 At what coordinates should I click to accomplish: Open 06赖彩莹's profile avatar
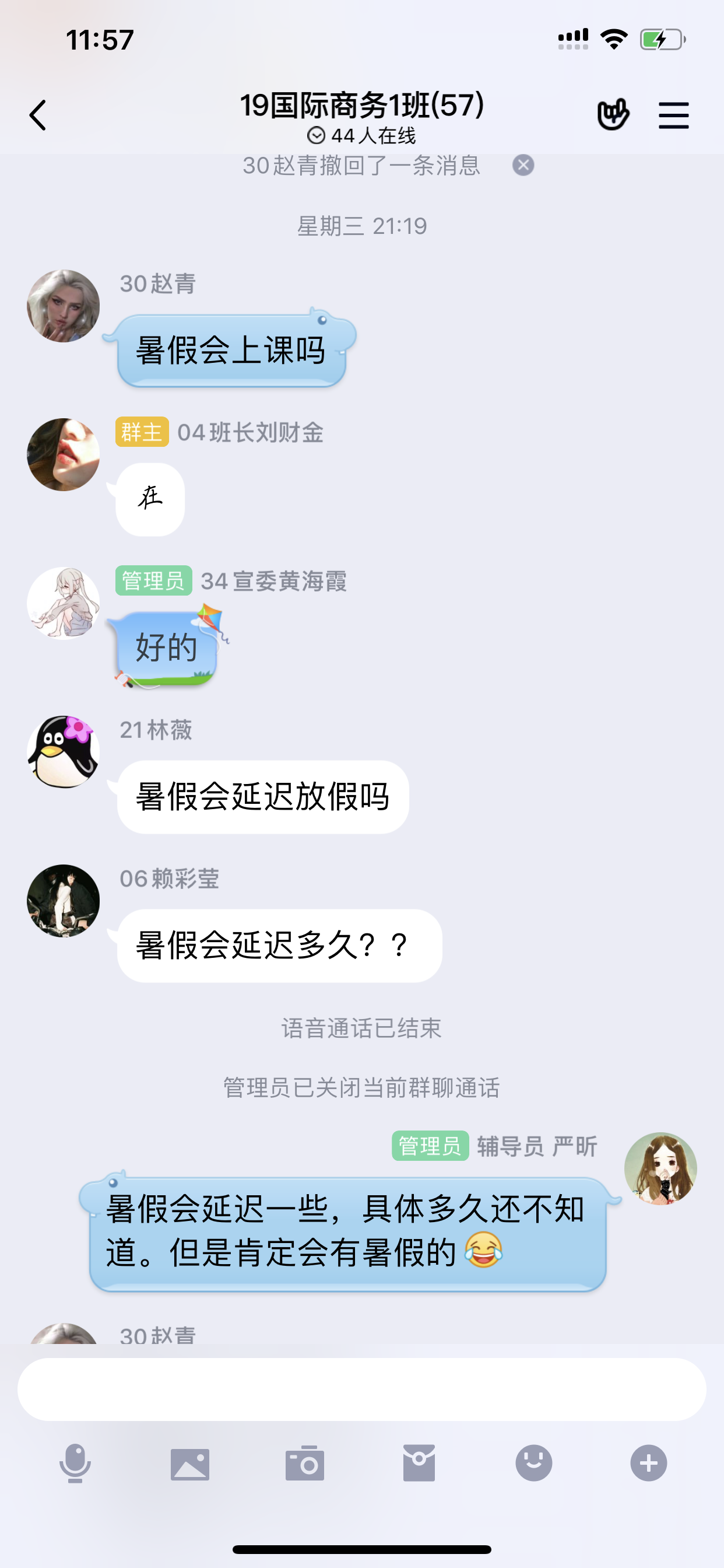click(x=64, y=901)
